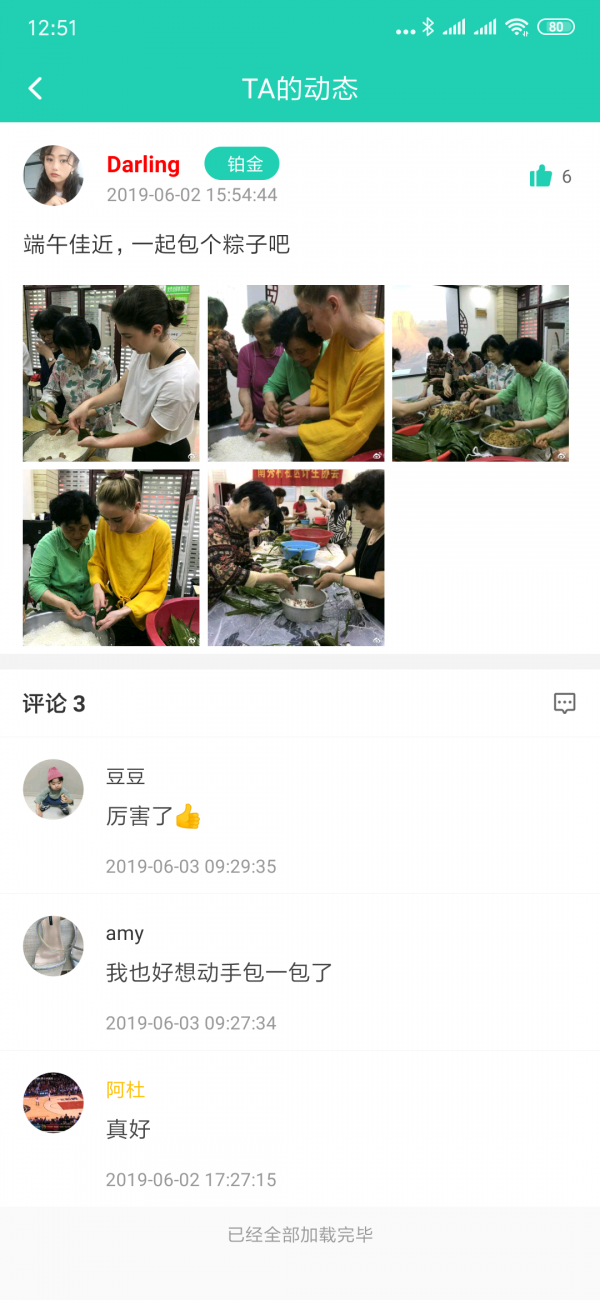
Task: Open 阿杜's profile avatar
Action: pyautogui.click(x=53, y=1102)
